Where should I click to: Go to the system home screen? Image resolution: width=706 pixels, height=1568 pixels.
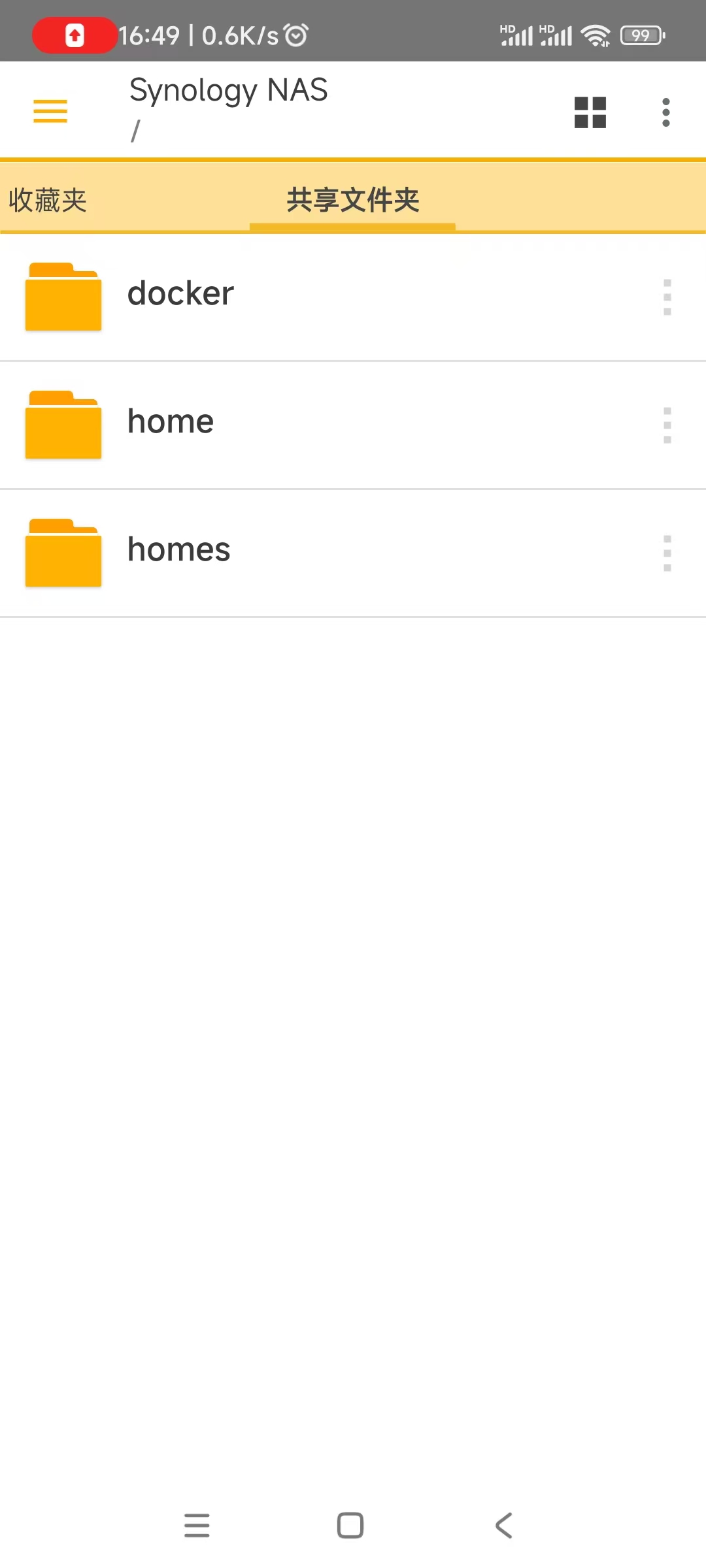(350, 1526)
